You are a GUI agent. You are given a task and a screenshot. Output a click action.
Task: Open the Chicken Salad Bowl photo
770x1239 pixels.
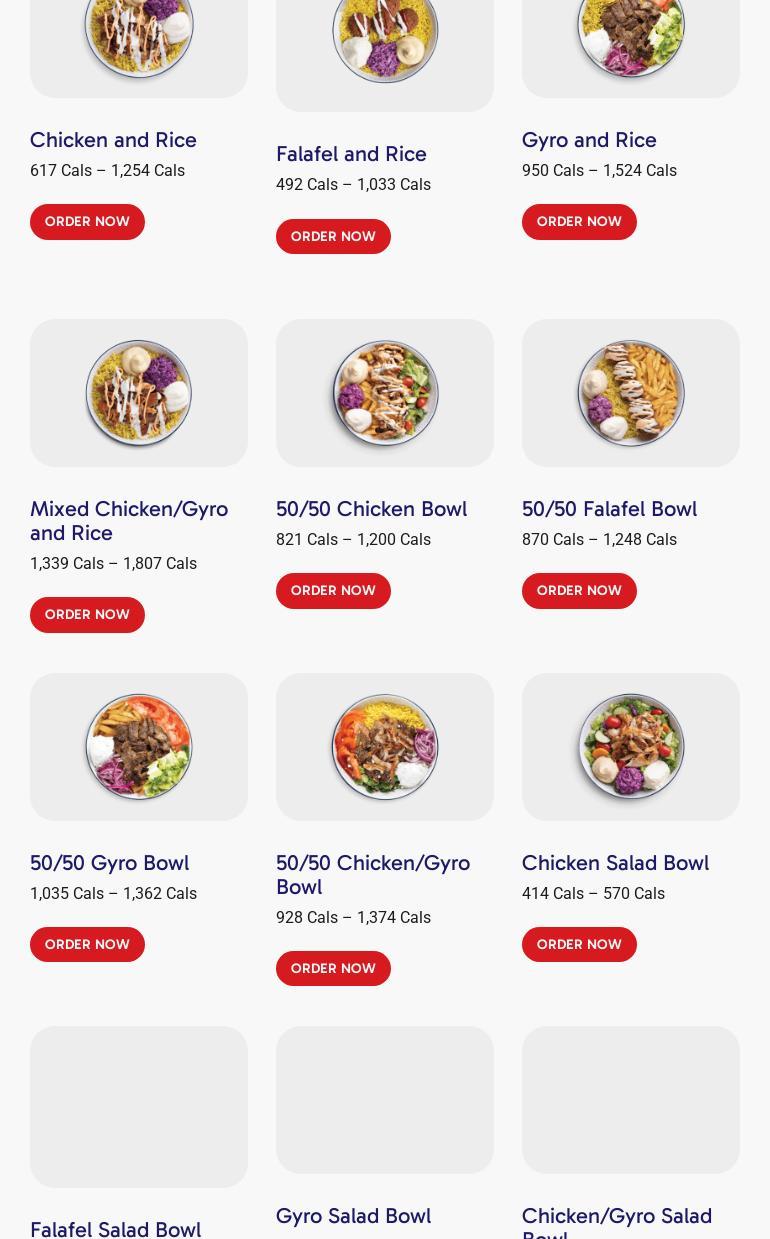coord(631,747)
